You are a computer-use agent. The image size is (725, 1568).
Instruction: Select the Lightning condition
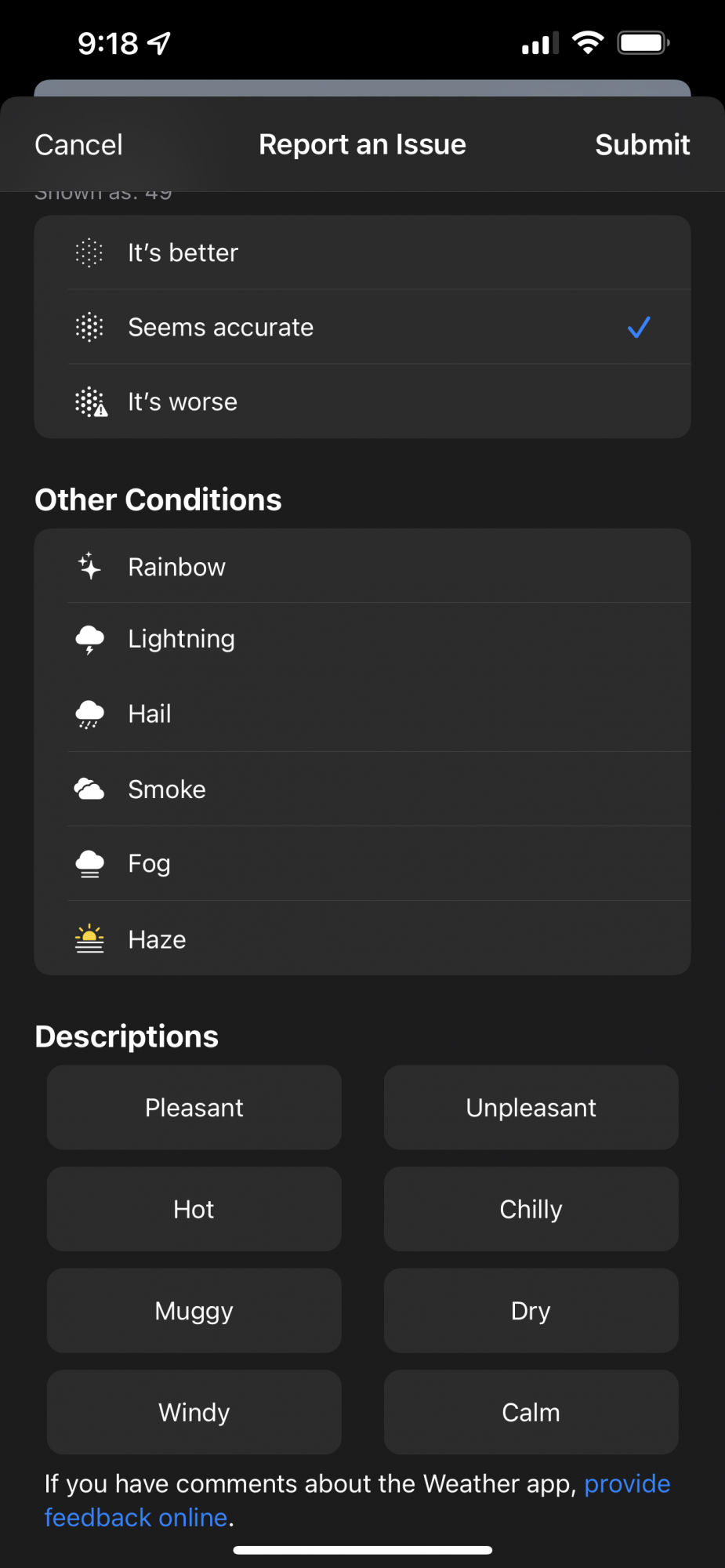pyautogui.click(x=362, y=639)
